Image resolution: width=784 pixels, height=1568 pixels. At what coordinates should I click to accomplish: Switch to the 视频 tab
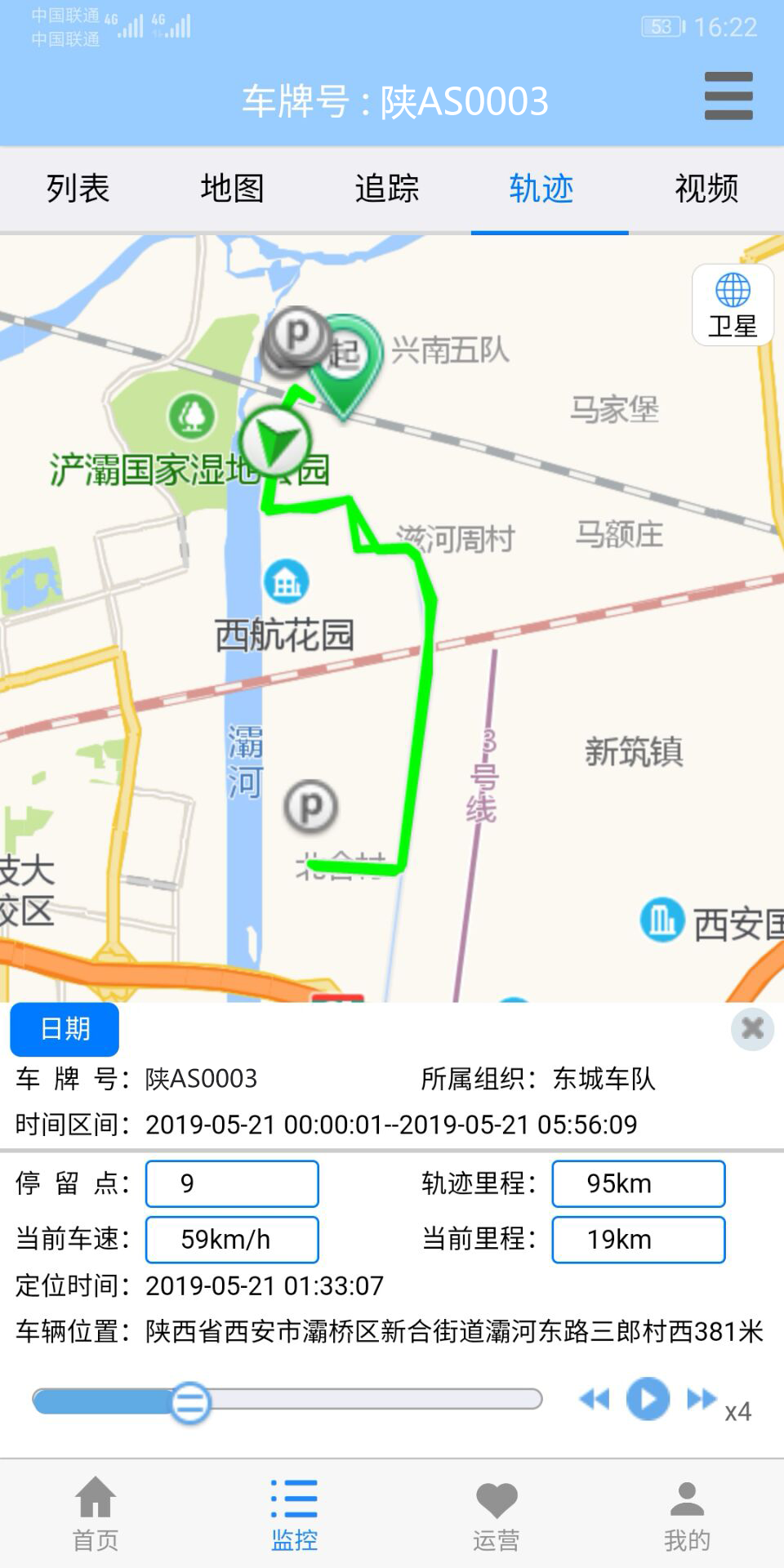click(706, 189)
